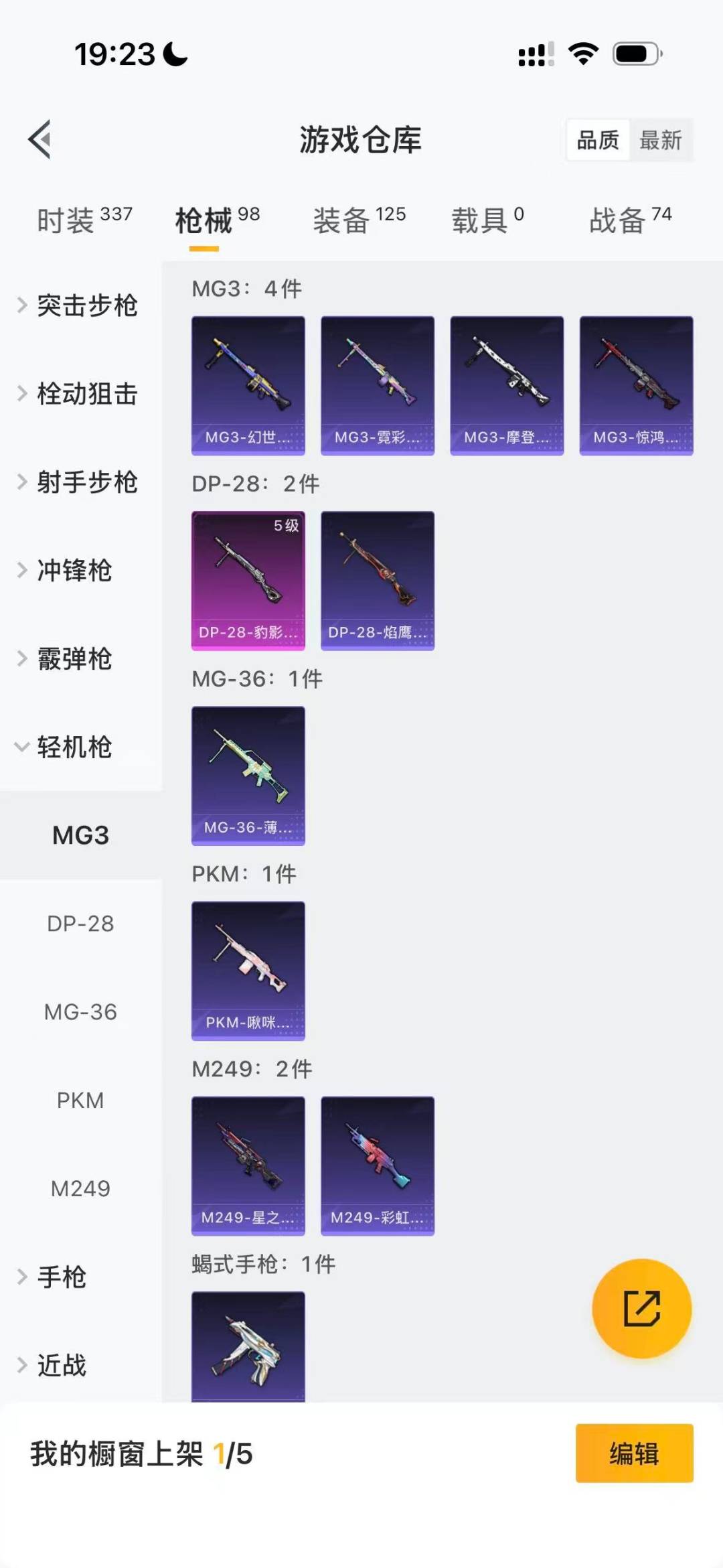Image resolution: width=723 pixels, height=1568 pixels.
Task: Collapse the 轻机枪 category
Action: [74, 748]
